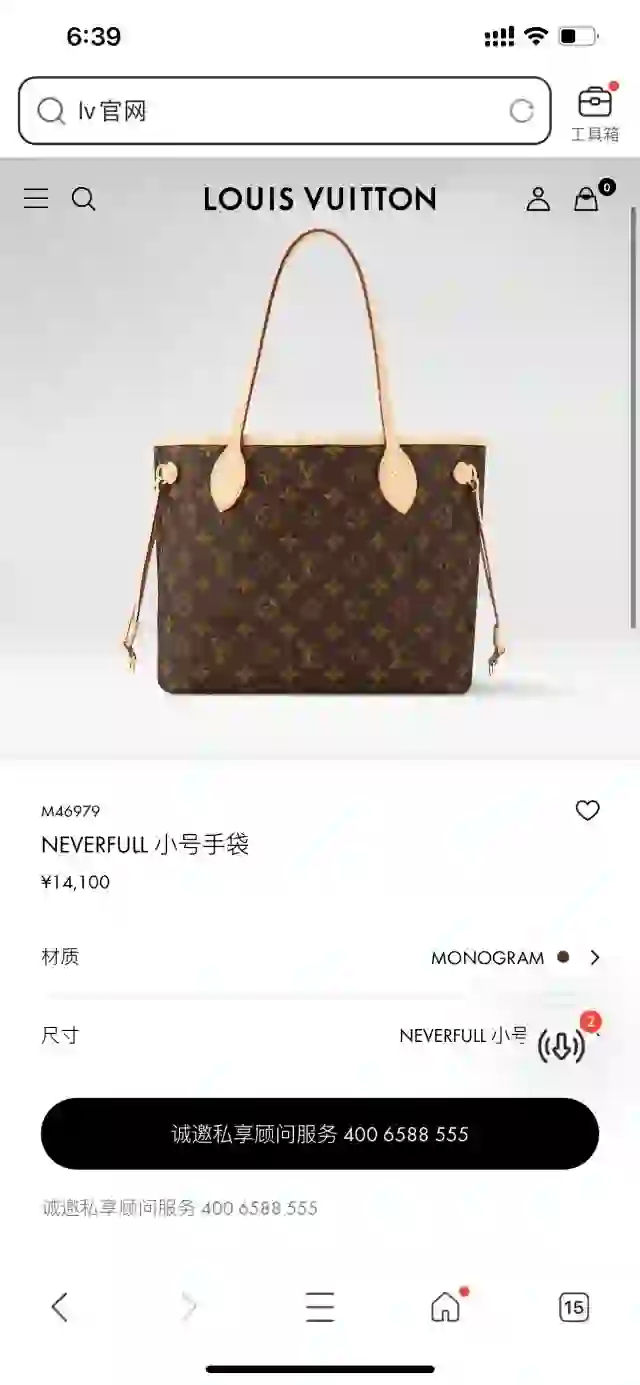The height and width of the screenshot is (1385, 640).
Task: Open the floating download button
Action: 562,1046
